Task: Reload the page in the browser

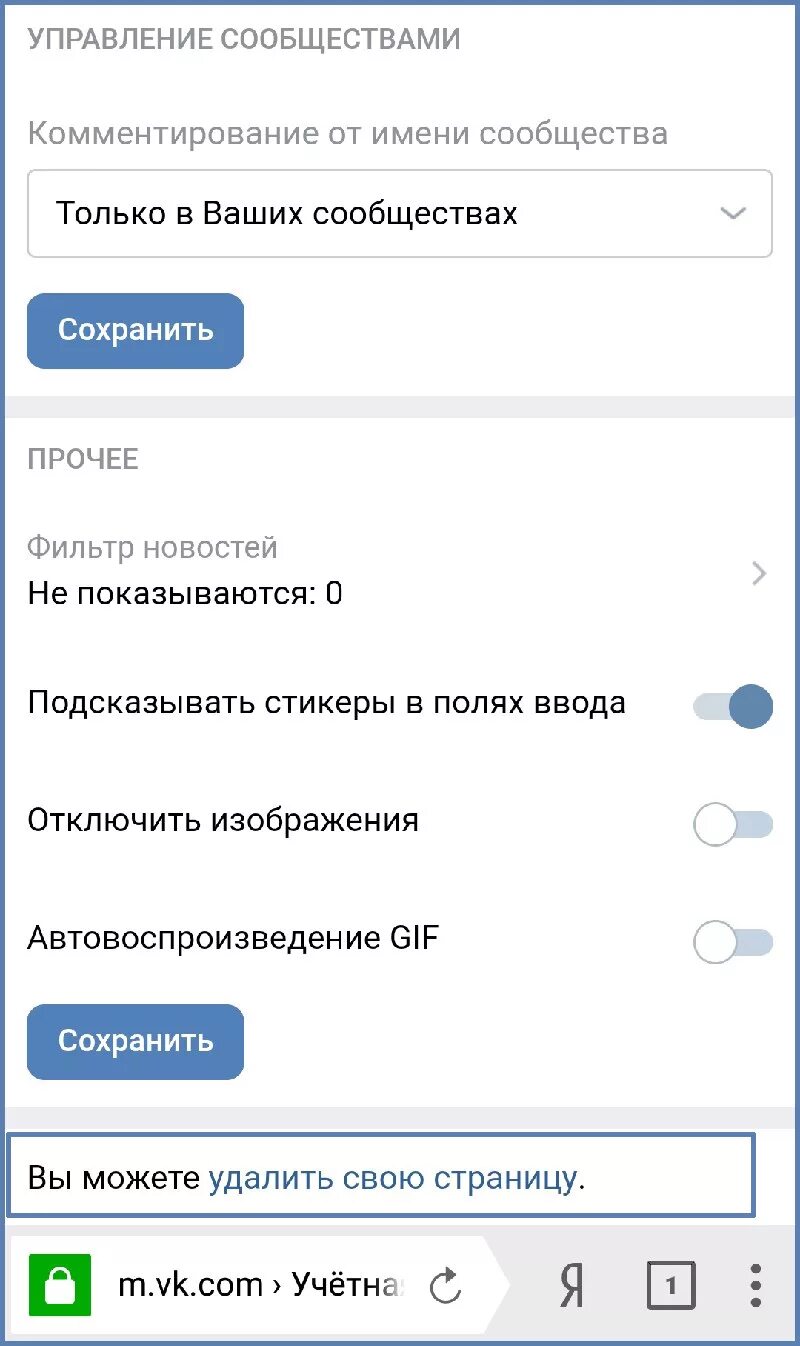Action: [x=445, y=1286]
